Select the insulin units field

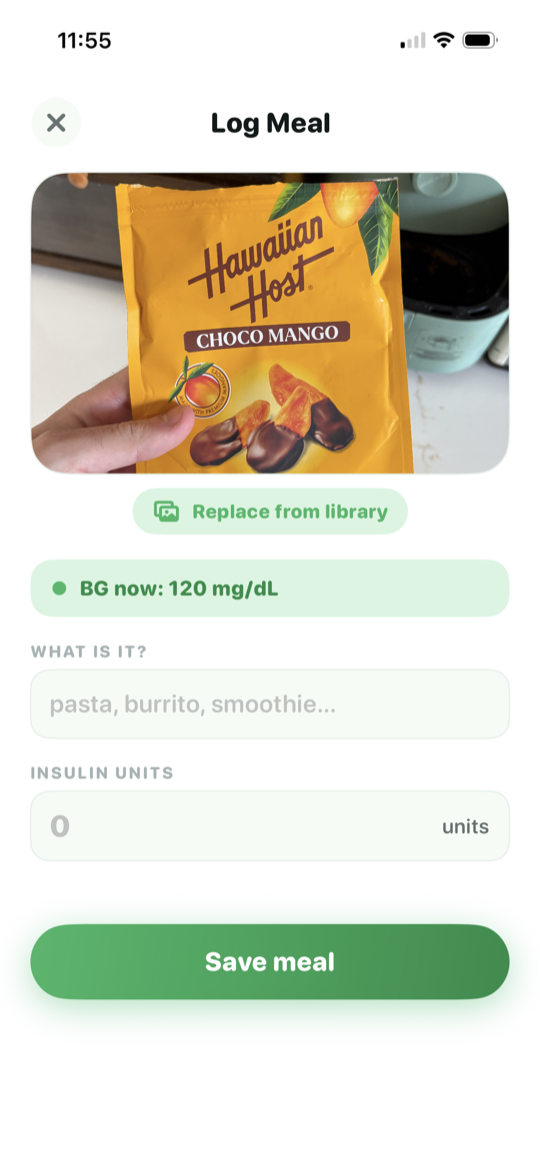click(x=270, y=826)
